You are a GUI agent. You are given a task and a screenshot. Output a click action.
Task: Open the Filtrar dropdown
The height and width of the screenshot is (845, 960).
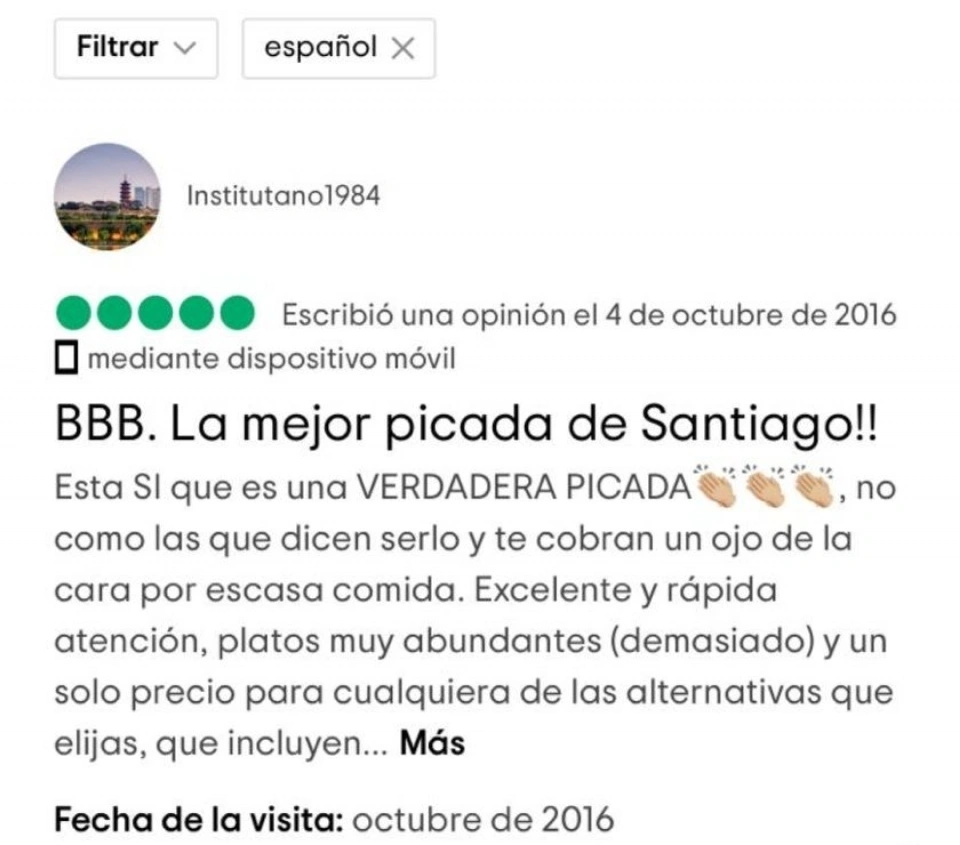tap(135, 48)
